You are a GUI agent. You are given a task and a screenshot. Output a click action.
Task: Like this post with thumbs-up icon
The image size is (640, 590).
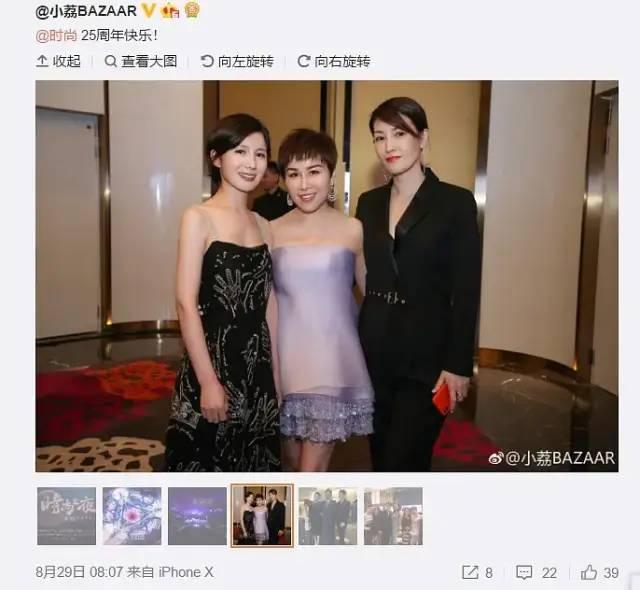pos(599,572)
